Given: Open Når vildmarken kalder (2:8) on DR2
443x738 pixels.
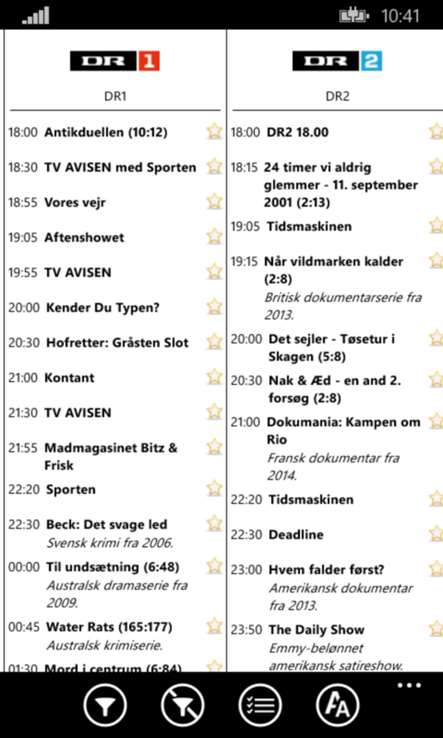Looking at the screenshot, I should (x=334, y=270).
